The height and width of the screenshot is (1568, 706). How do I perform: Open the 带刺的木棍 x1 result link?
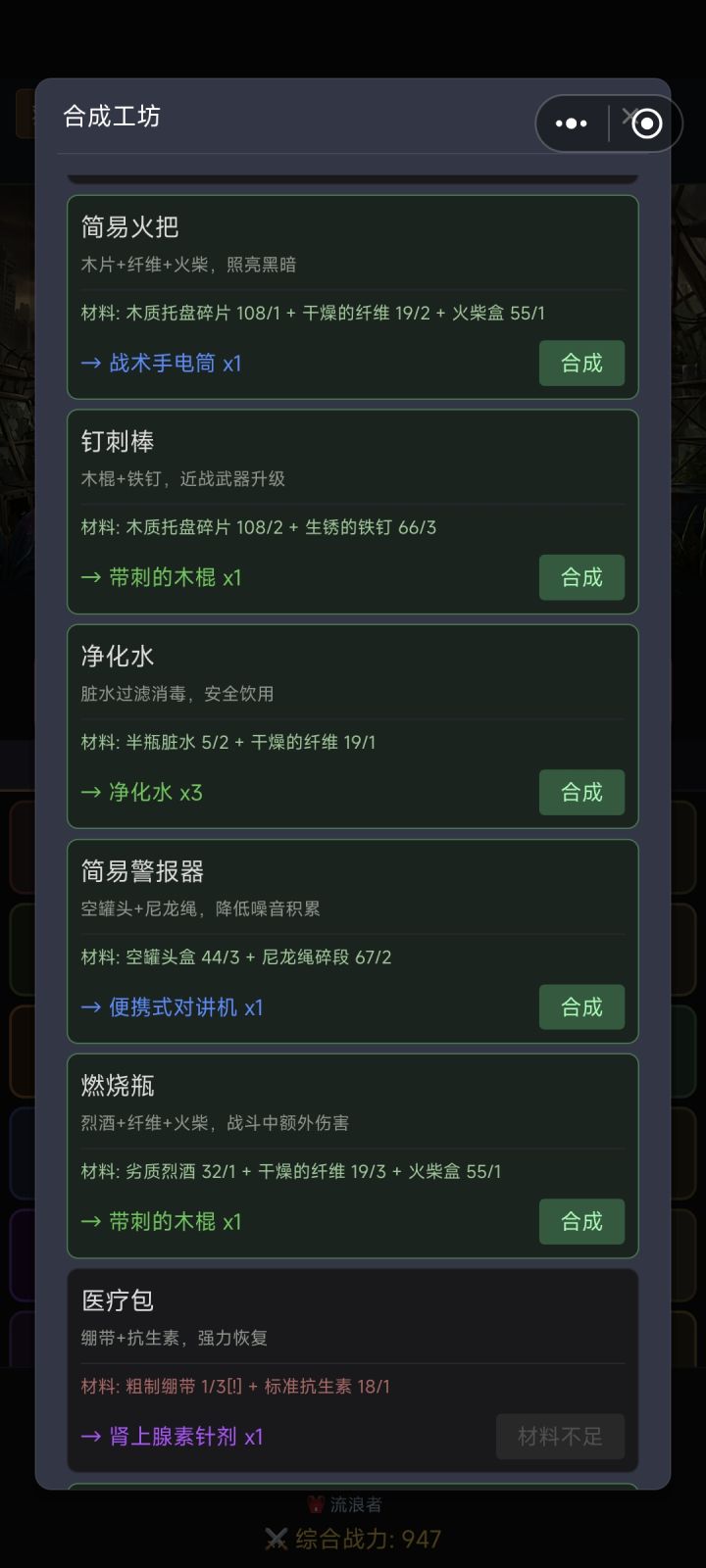[x=169, y=578]
